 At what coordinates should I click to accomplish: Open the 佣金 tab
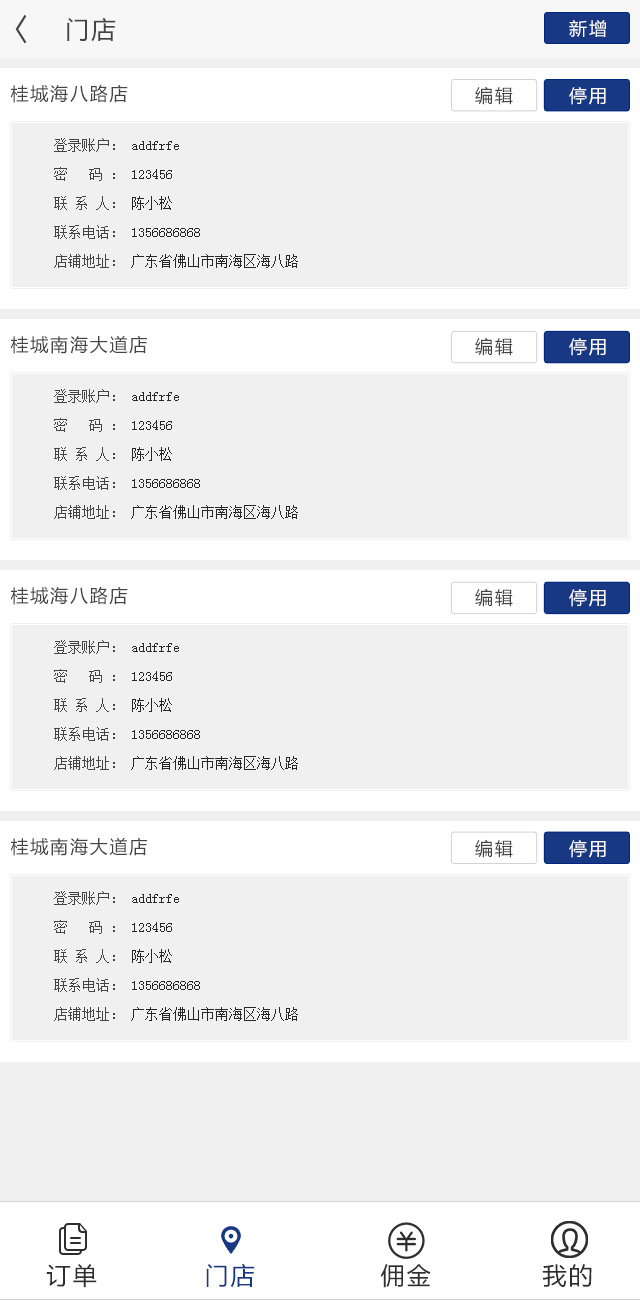click(406, 1255)
